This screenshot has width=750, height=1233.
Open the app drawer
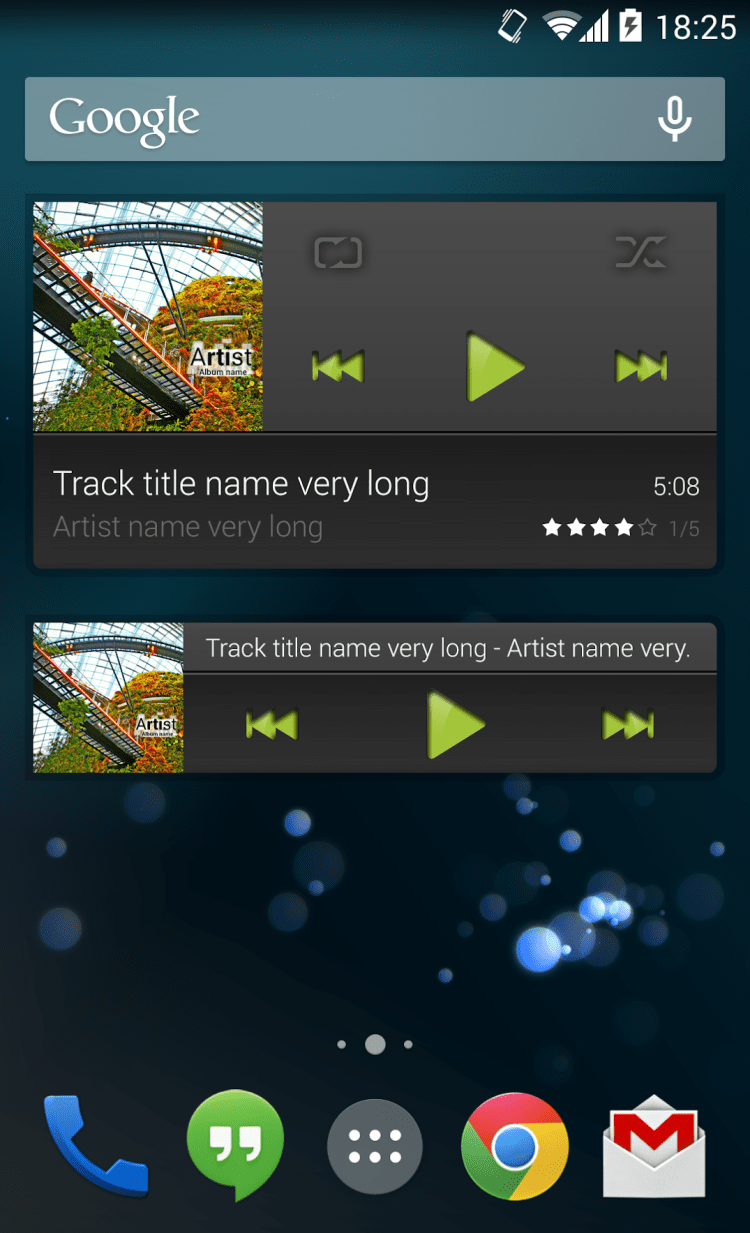click(x=375, y=1146)
